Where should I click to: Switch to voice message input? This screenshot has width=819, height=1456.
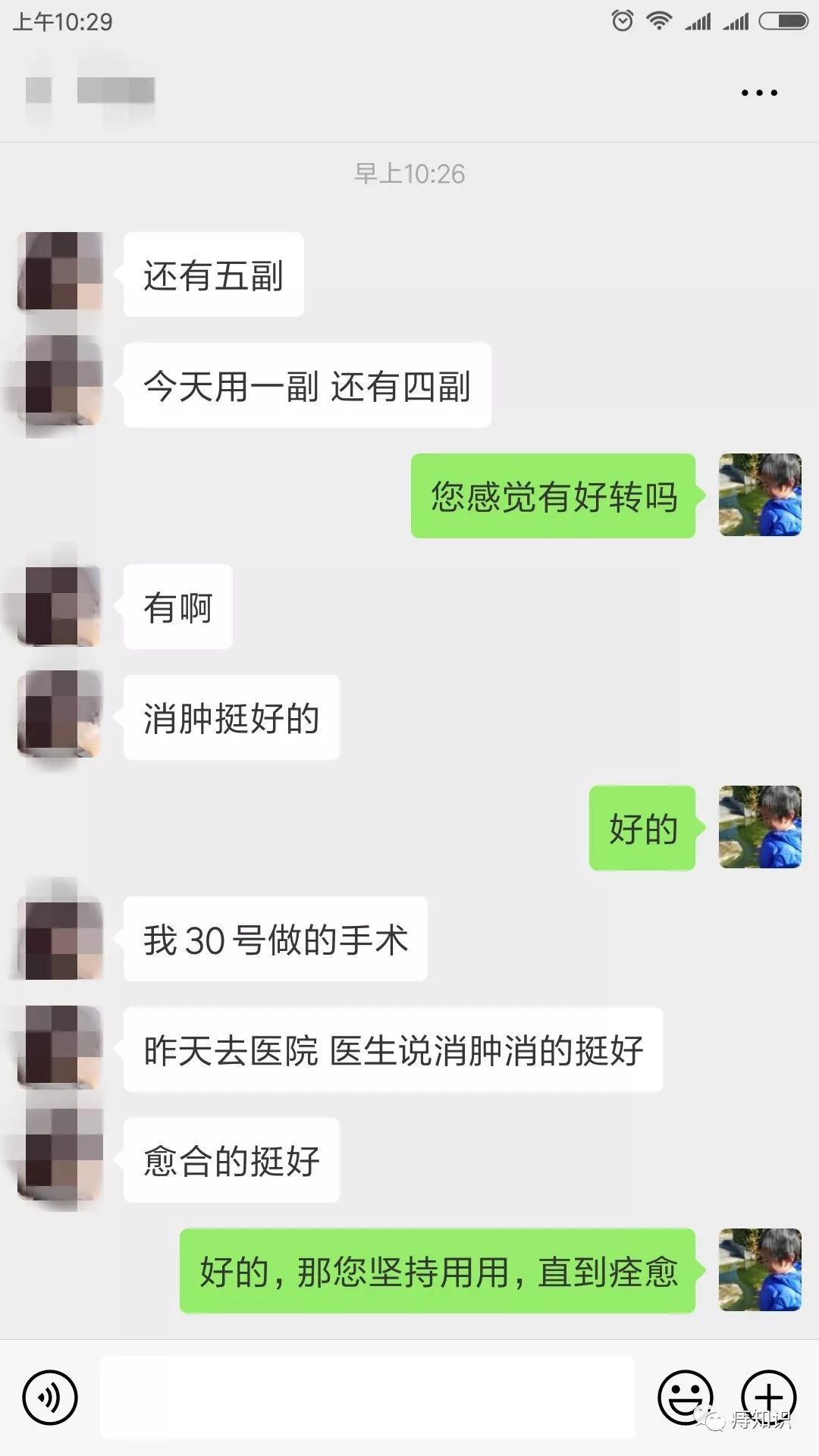click(x=50, y=1397)
